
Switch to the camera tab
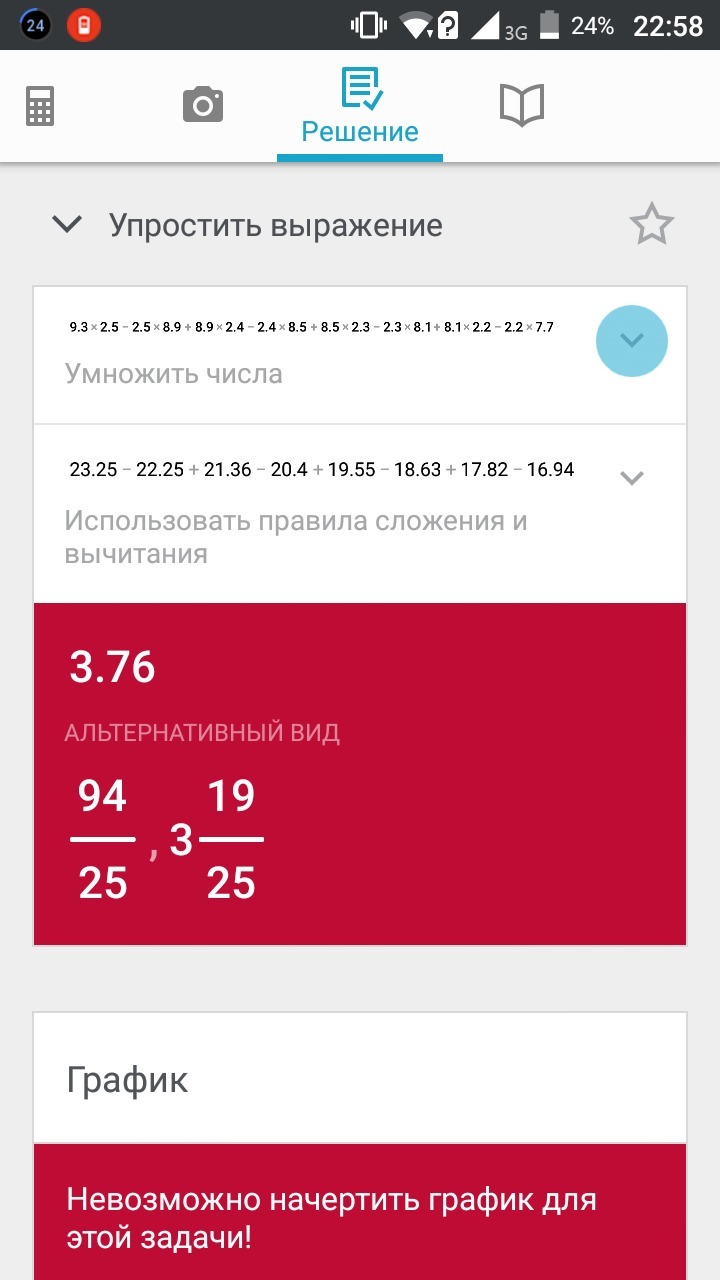(x=203, y=104)
